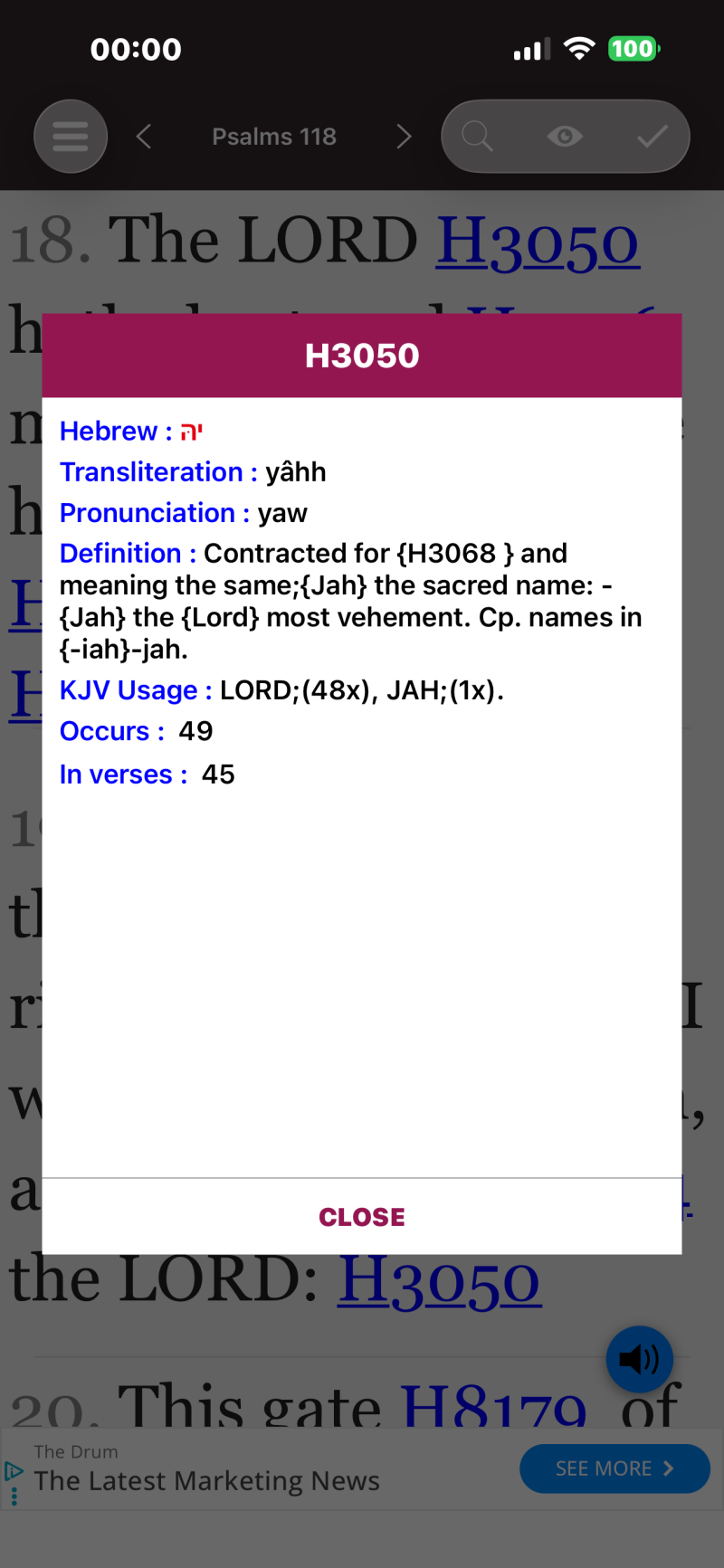The image size is (724, 1568).
Task: Open the hamburger menu
Action: coord(71,137)
